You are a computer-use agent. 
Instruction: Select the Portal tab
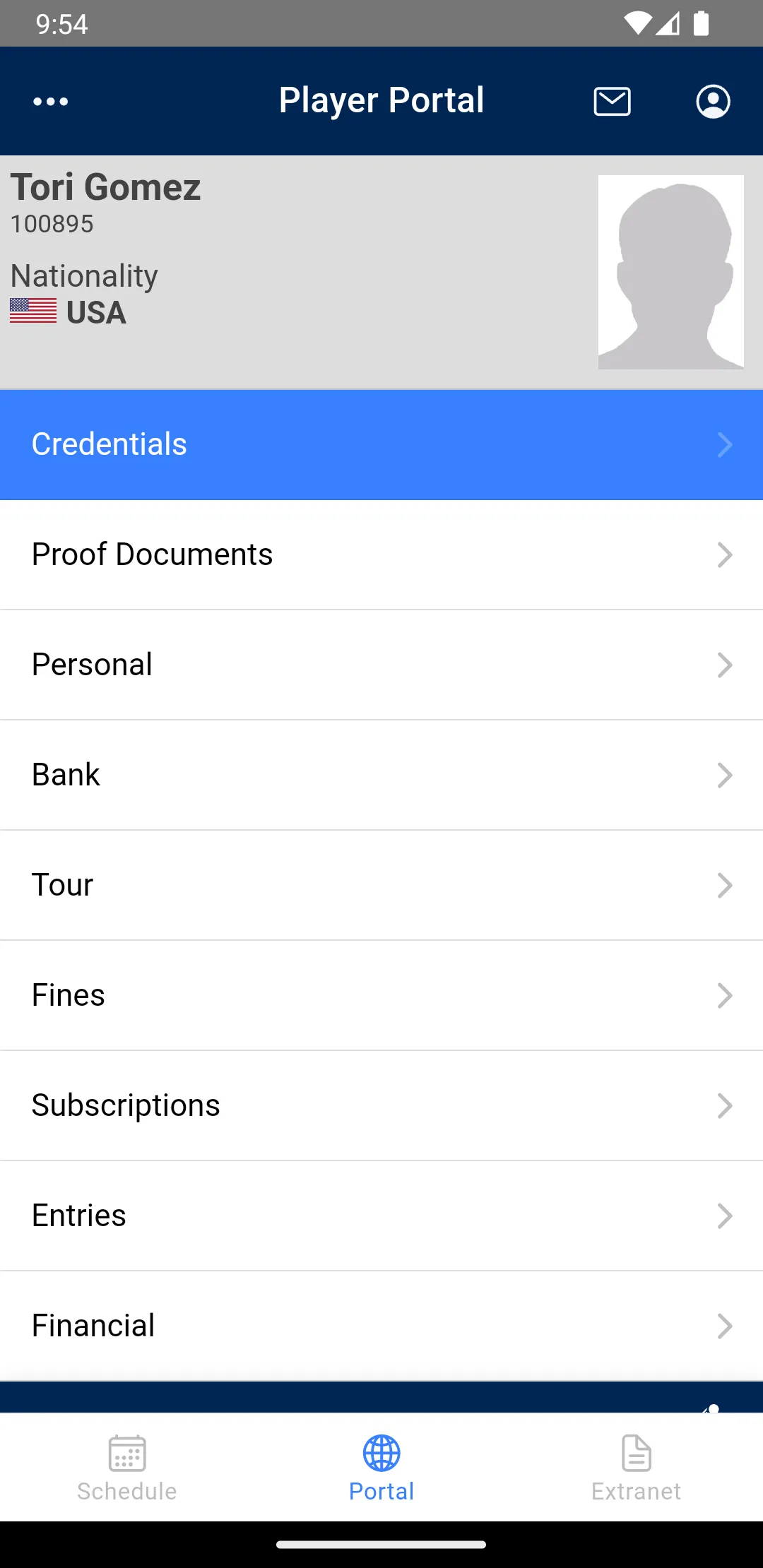tap(381, 1468)
